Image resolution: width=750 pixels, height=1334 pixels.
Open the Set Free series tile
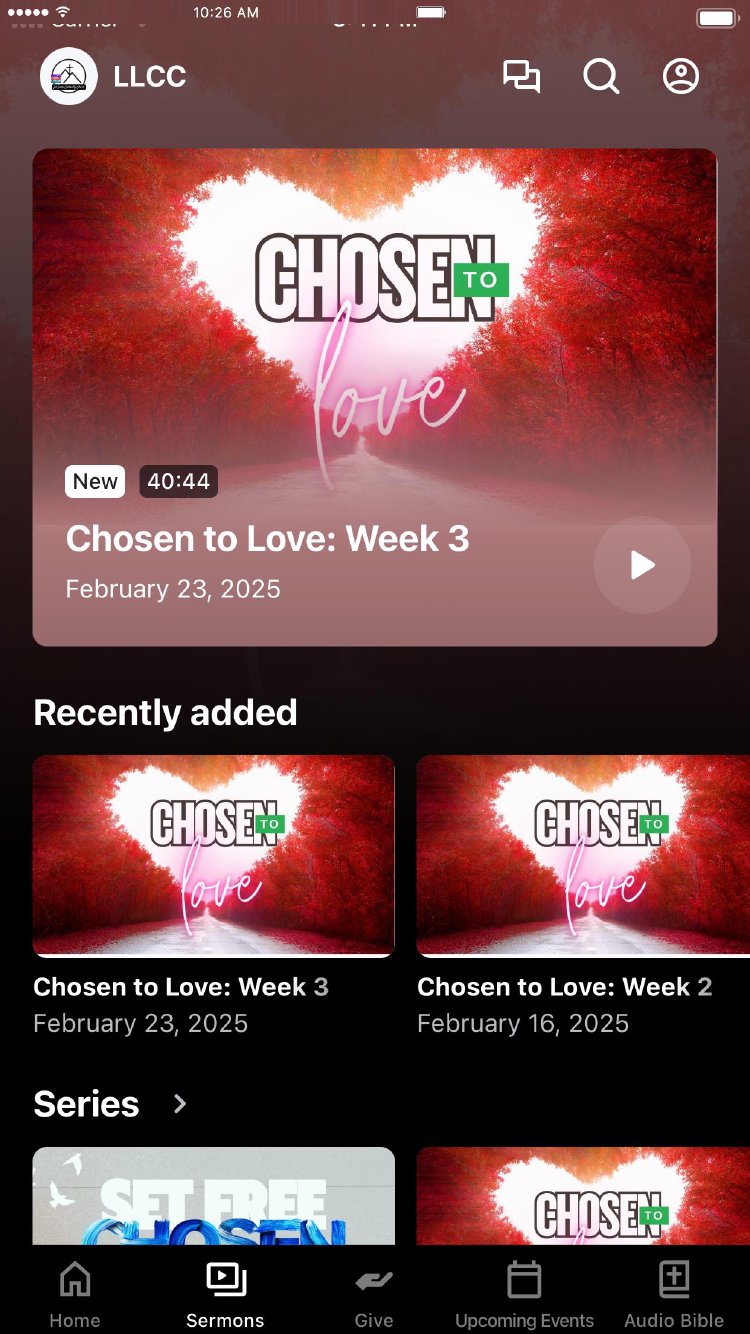[213, 1195]
